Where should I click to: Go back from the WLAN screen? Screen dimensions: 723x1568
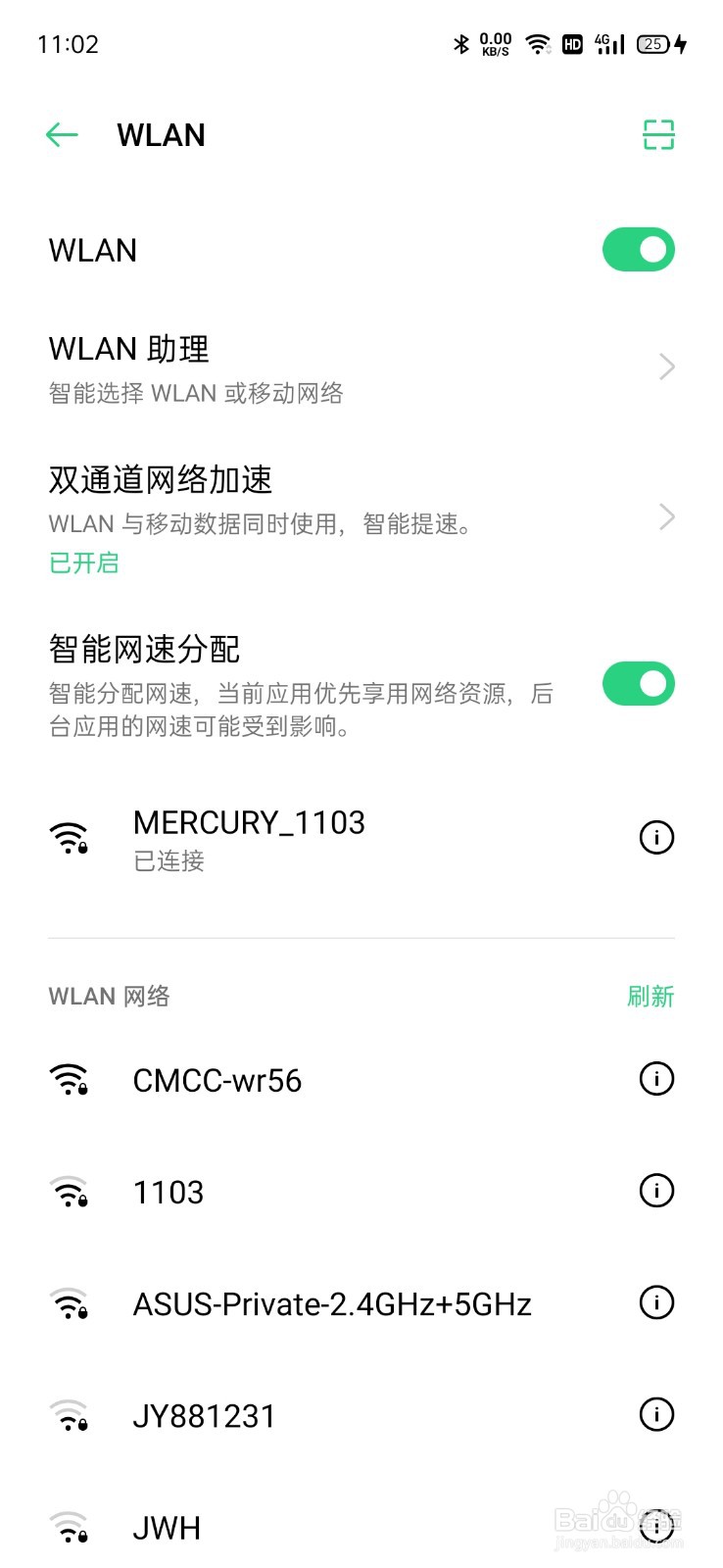(62, 135)
